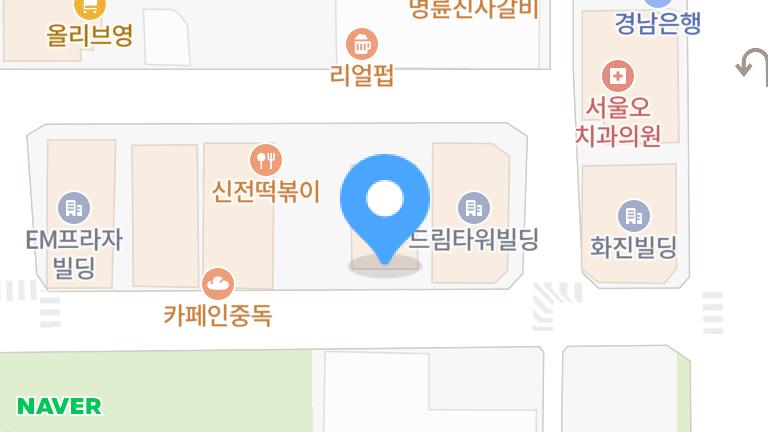Open the 리얼펍 pub marker
The height and width of the screenshot is (432, 768).
pyautogui.click(x=361, y=44)
